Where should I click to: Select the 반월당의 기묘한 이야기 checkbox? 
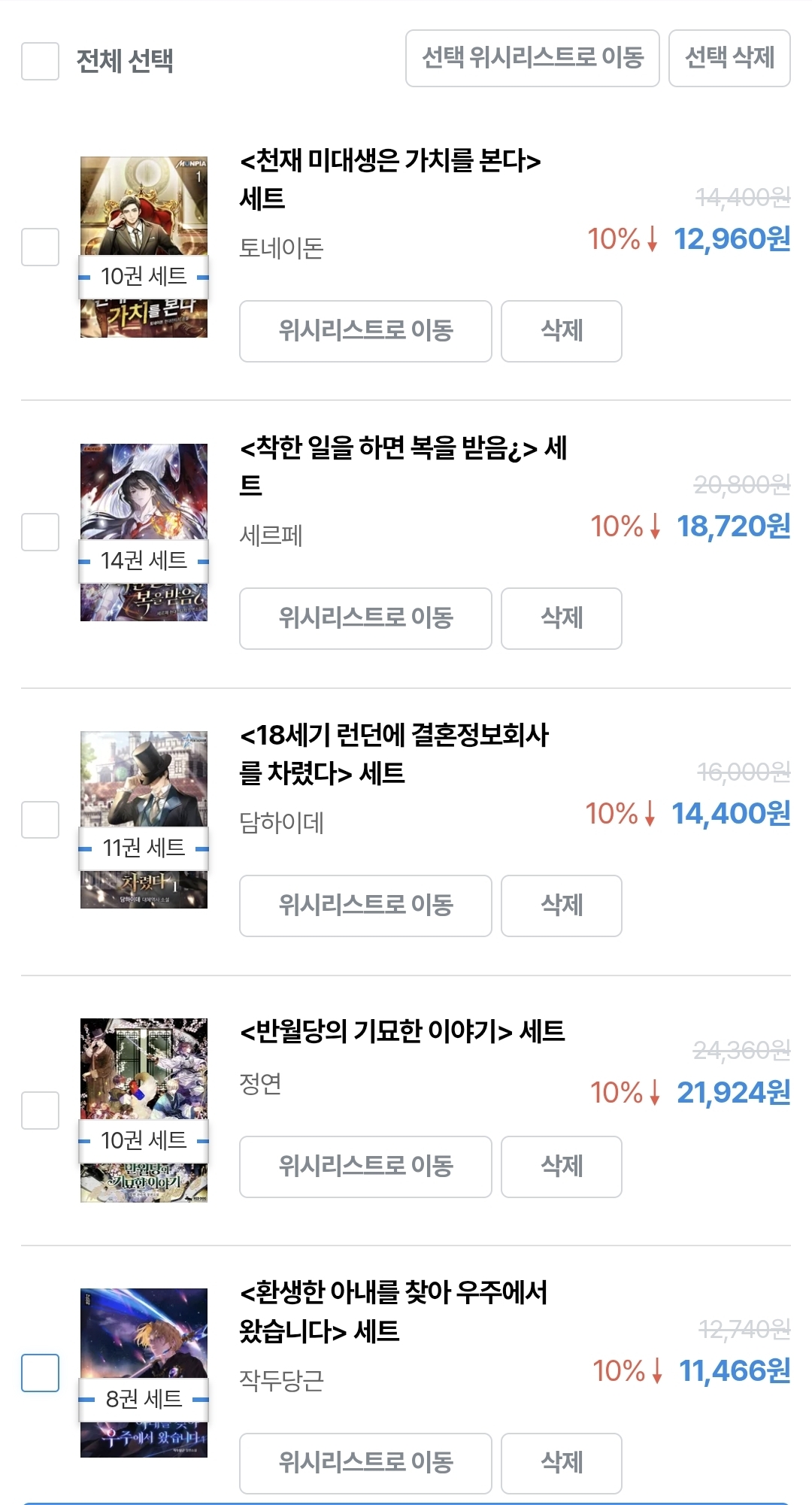click(40, 1110)
